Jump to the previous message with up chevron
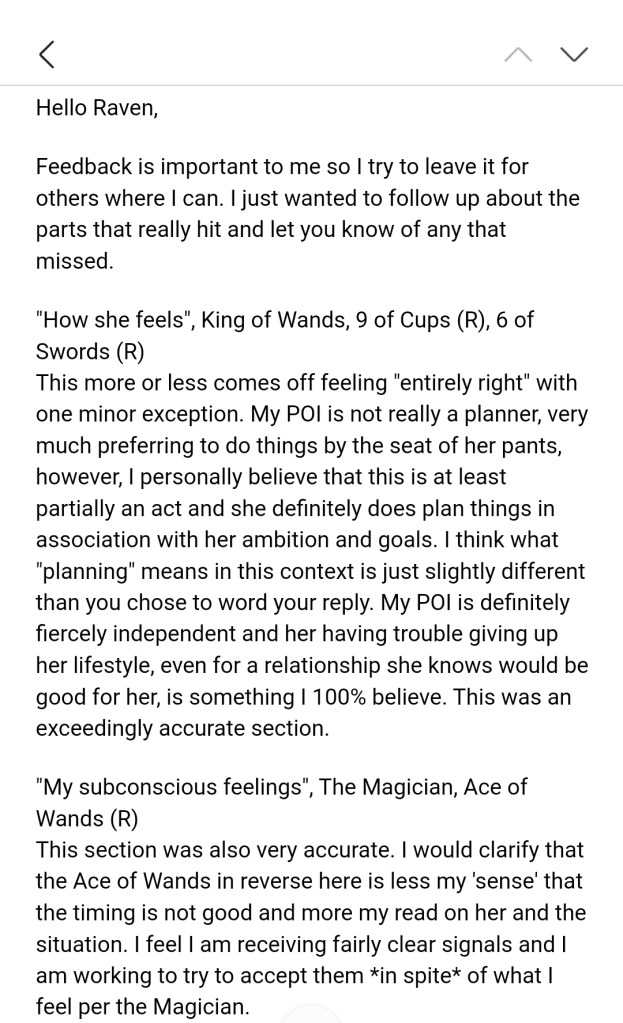This screenshot has width=623, height=1023. click(518, 55)
